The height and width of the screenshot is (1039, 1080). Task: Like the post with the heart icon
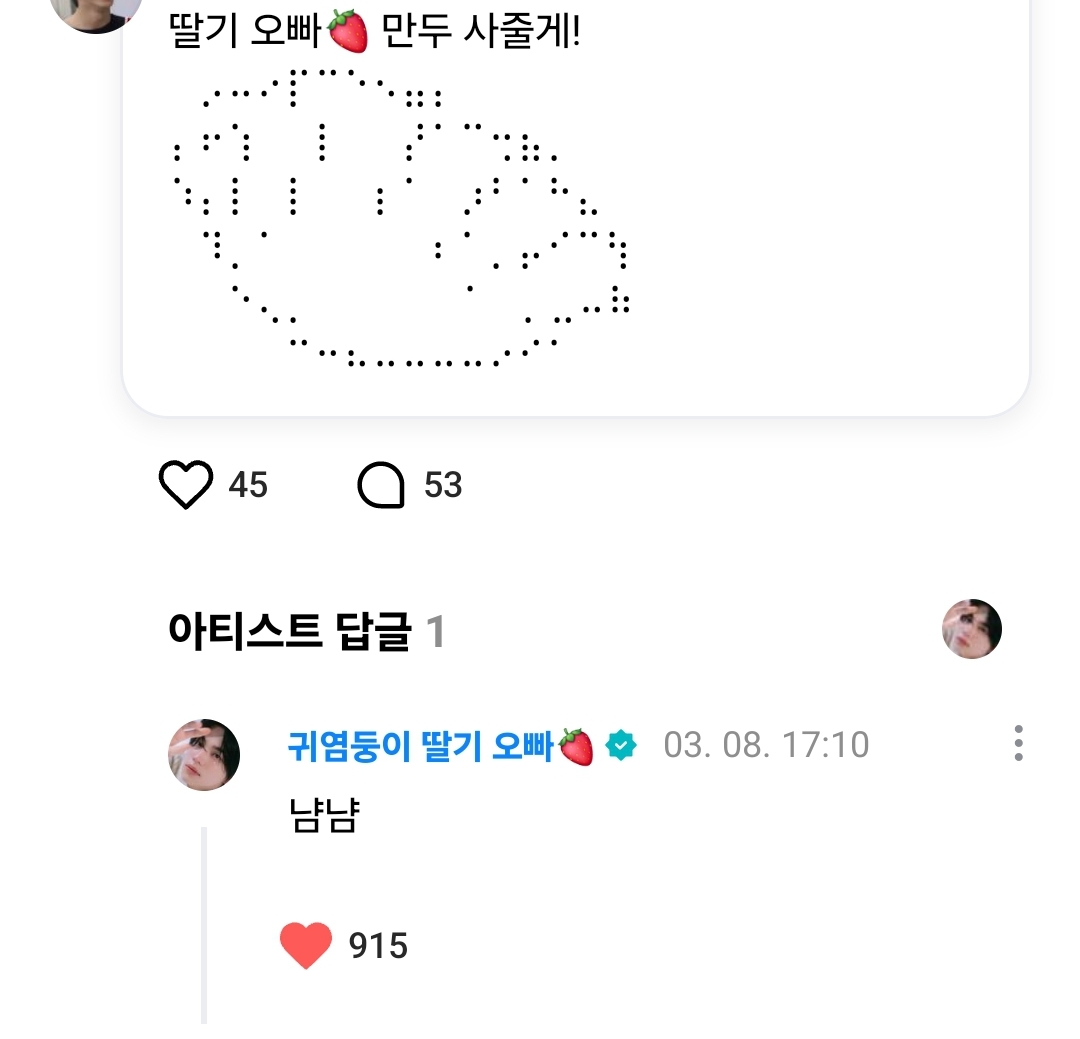[x=187, y=485]
